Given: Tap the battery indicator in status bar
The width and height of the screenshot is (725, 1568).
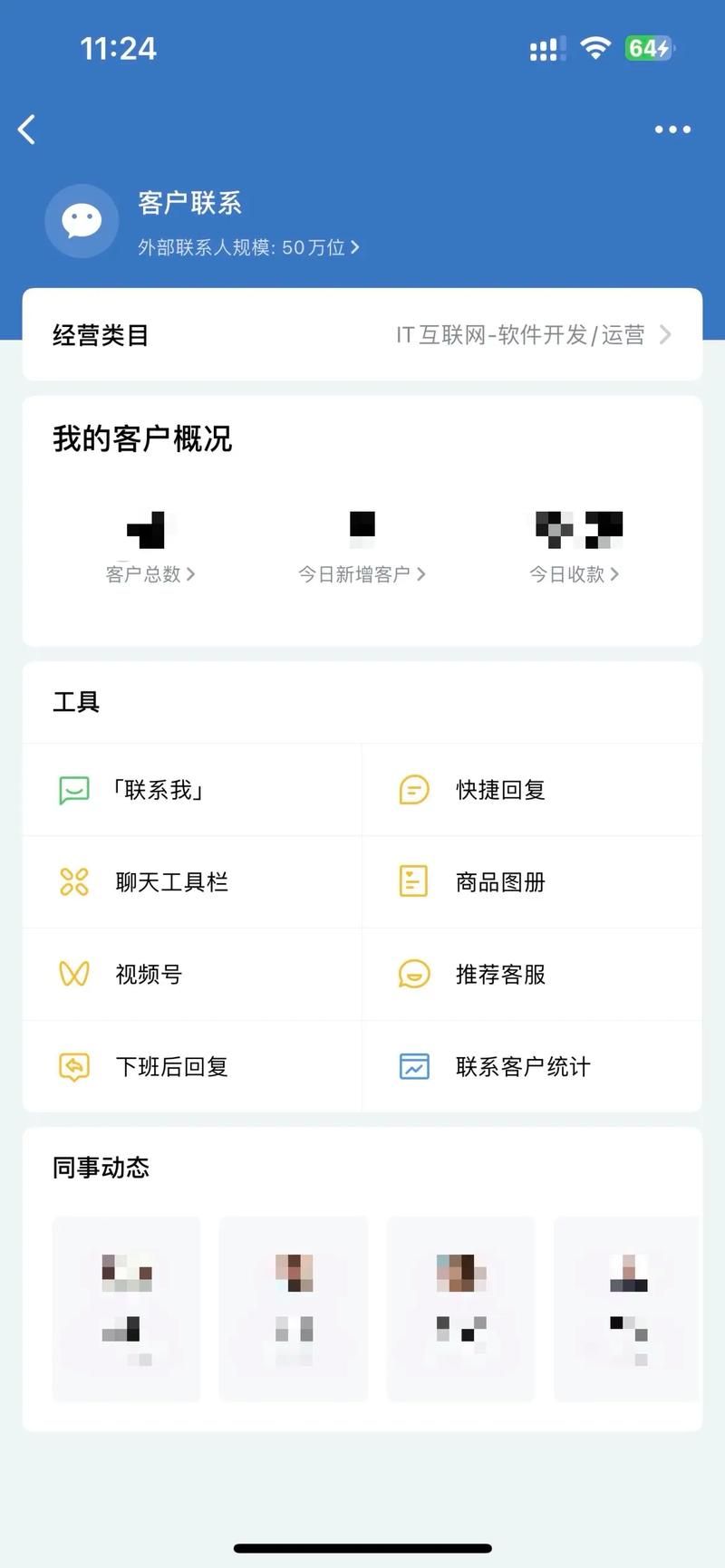Looking at the screenshot, I should (x=647, y=48).
